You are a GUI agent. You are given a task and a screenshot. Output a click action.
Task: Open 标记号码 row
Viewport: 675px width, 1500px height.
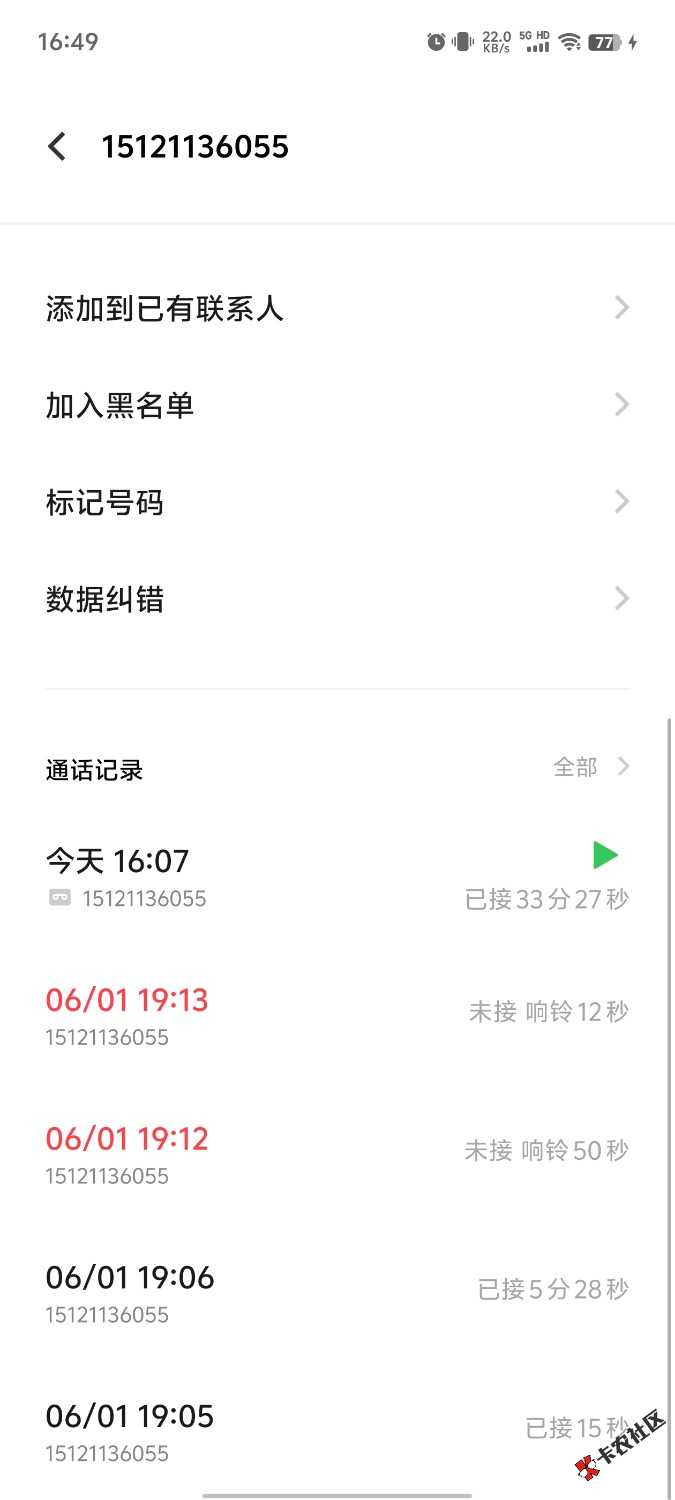[x=337, y=502]
